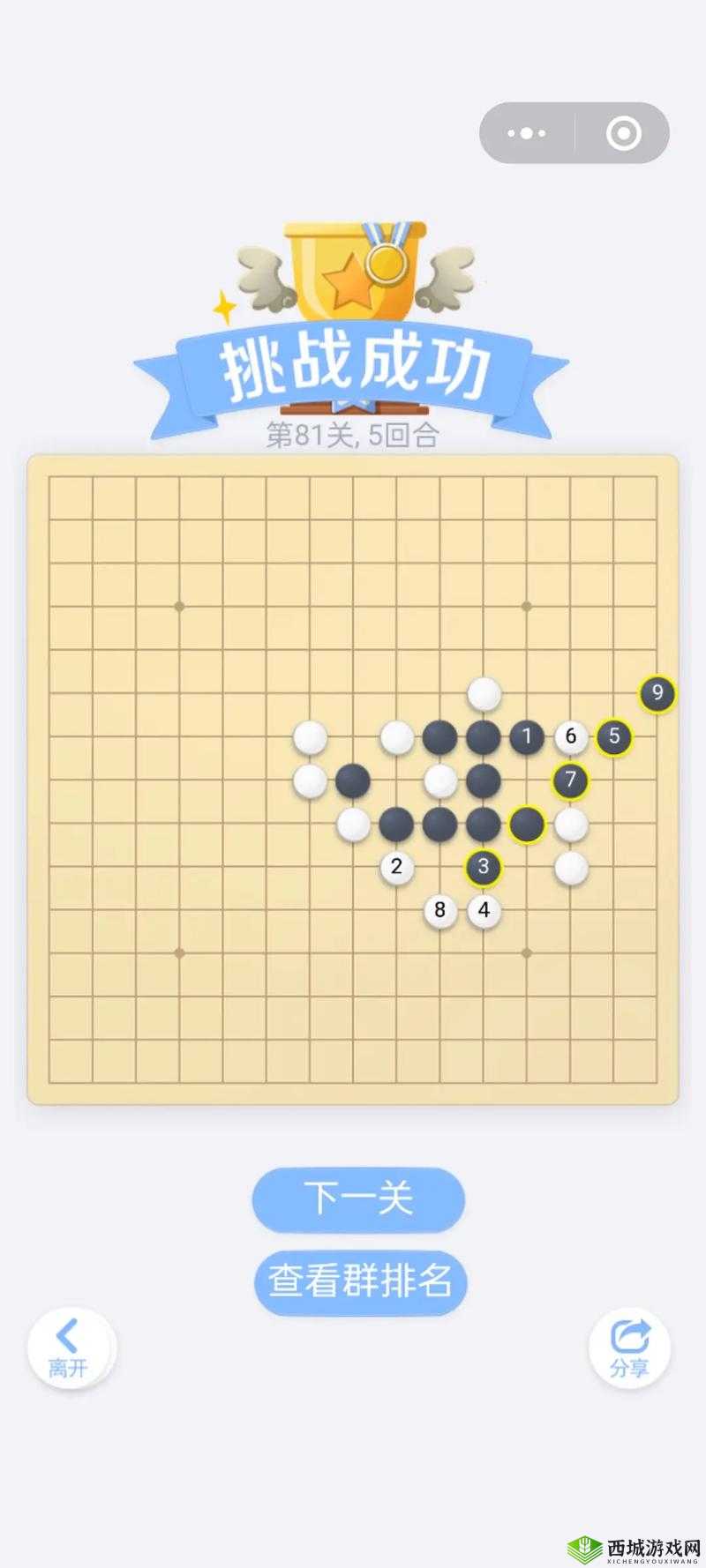Open the mini program more options menu
The image size is (706, 1568).
527,134
